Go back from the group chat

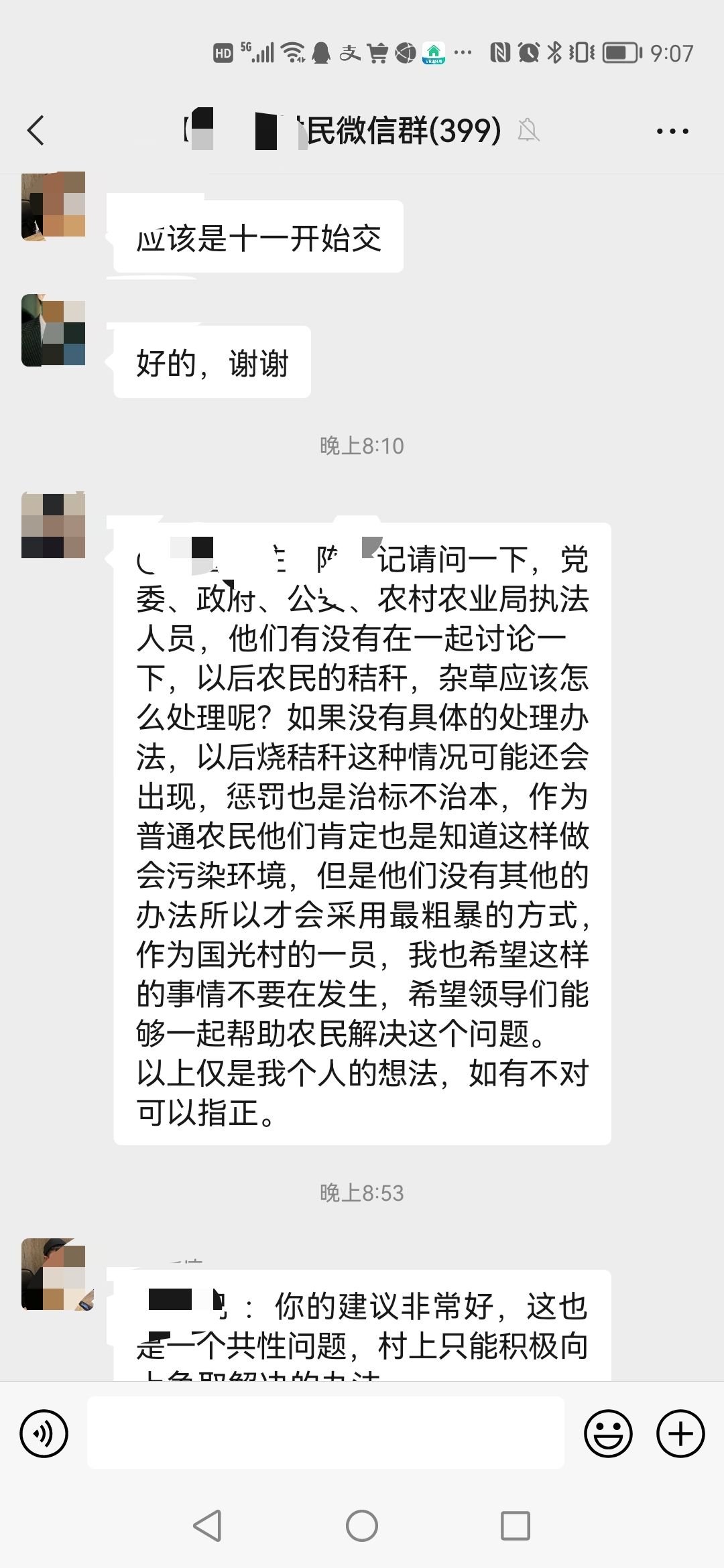36,130
